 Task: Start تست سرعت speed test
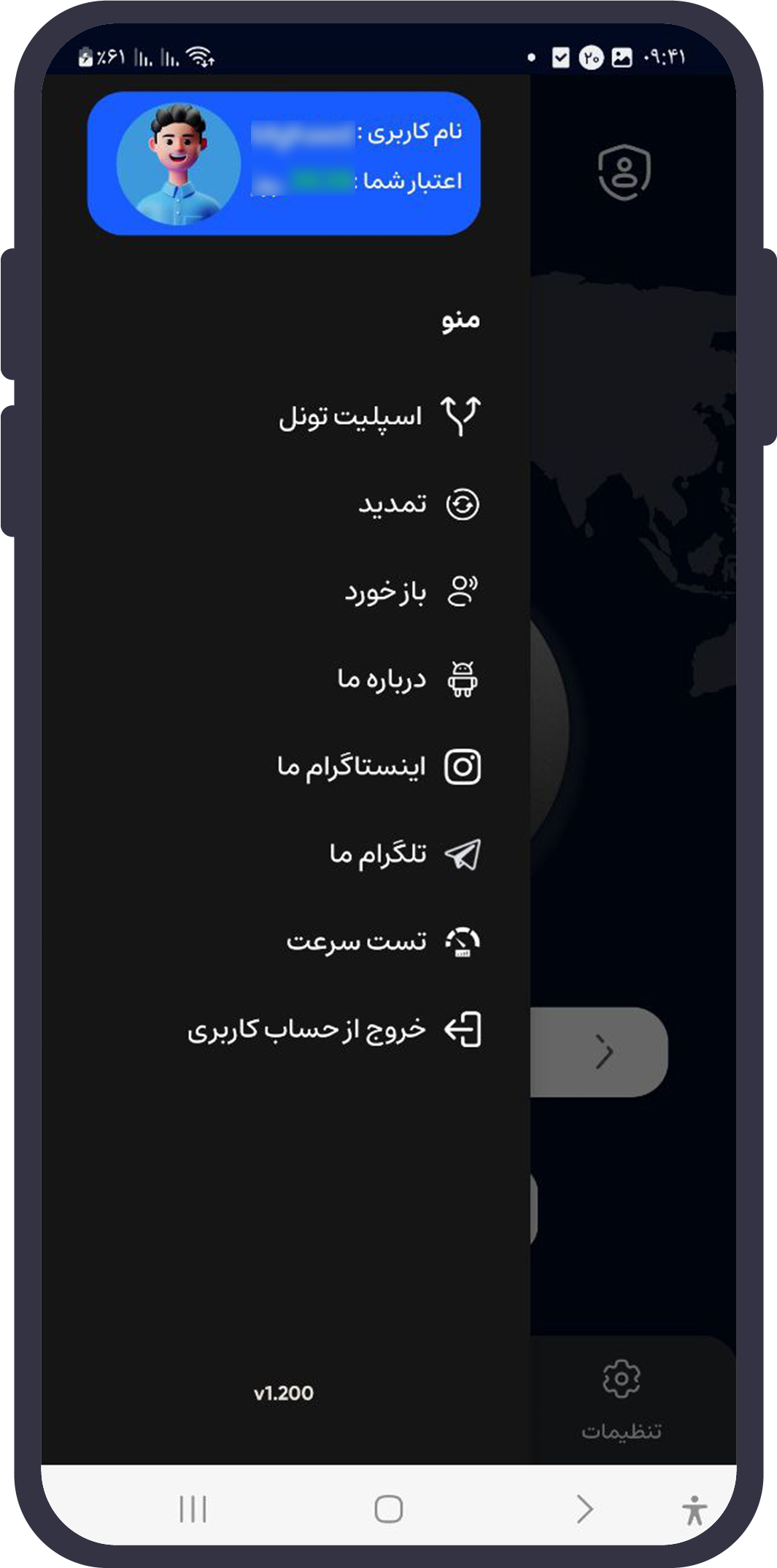[x=383, y=942]
